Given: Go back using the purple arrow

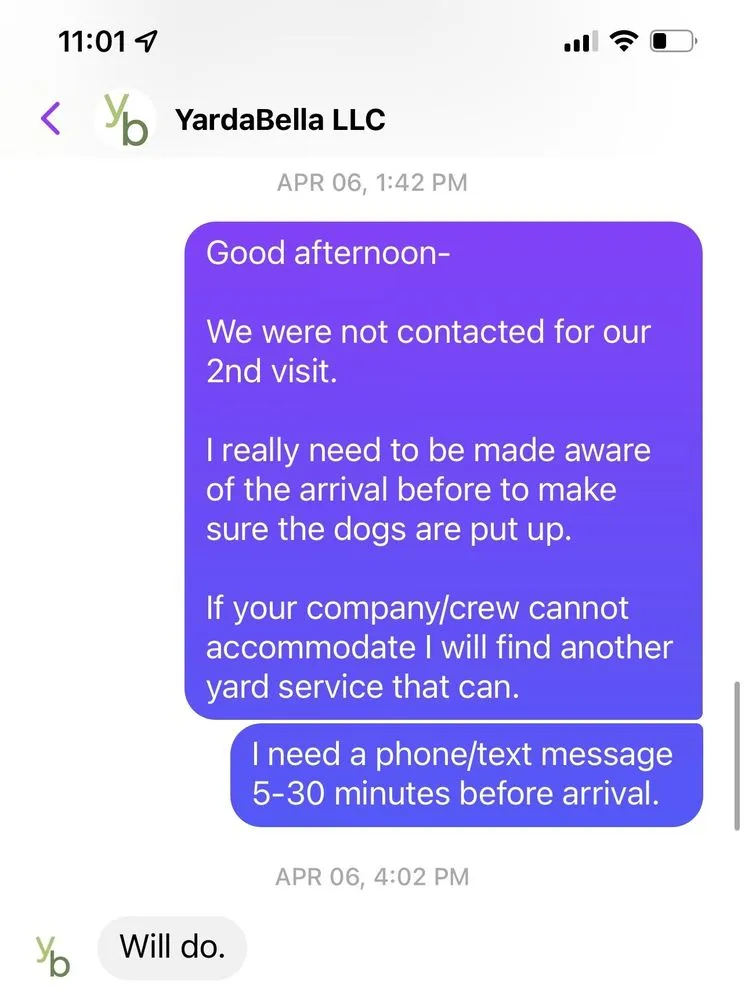Looking at the screenshot, I should [x=50, y=118].
